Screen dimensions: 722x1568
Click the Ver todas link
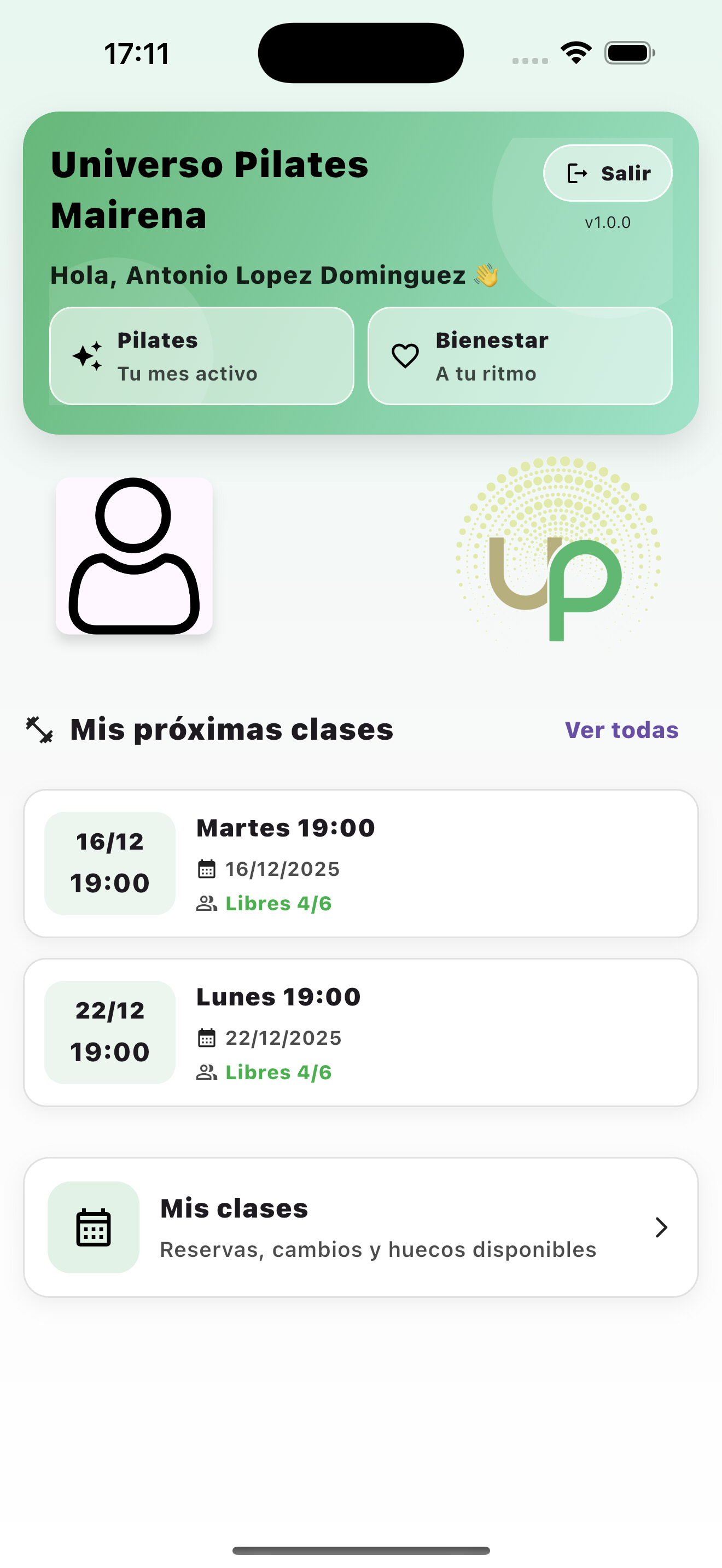click(x=621, y=729)
